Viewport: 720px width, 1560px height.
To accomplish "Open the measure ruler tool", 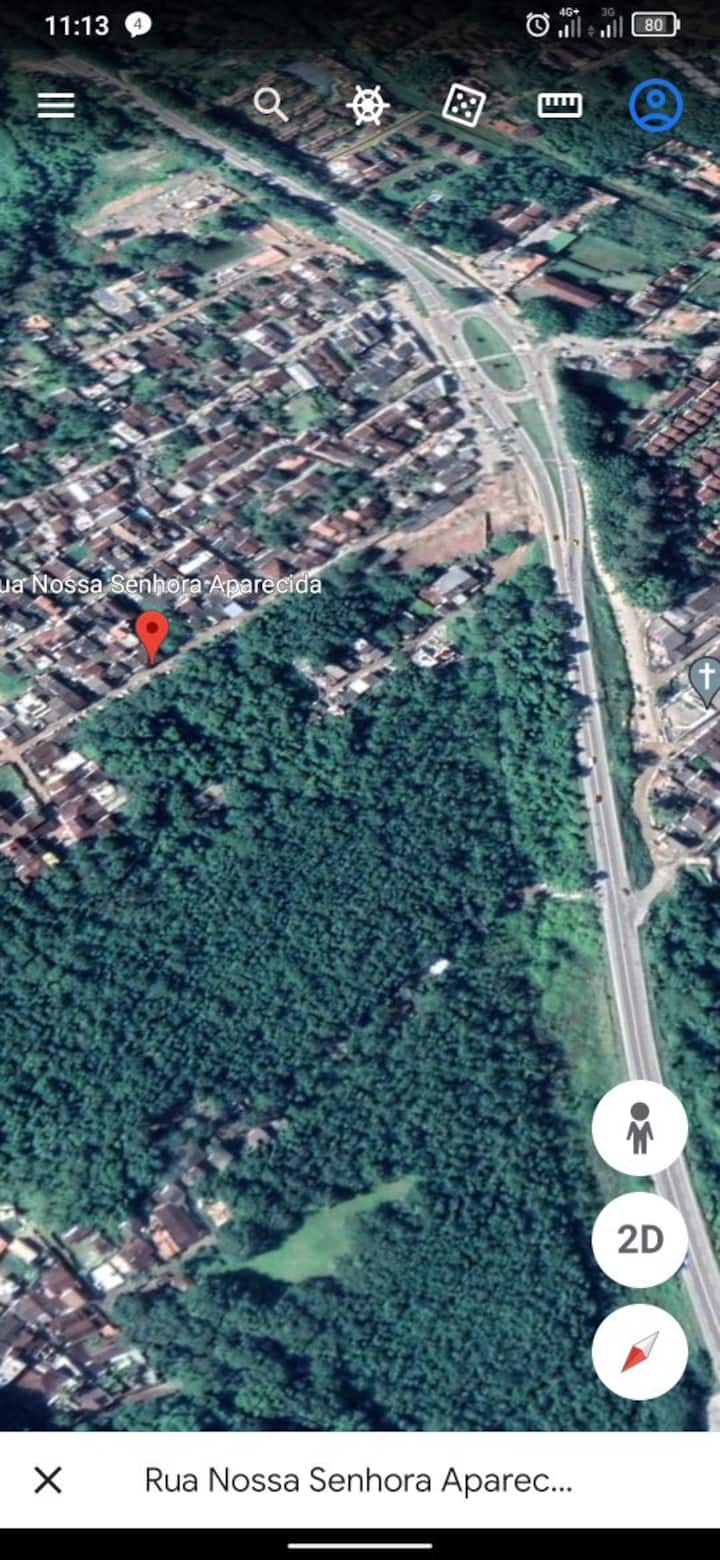I will tap(560, 105).
